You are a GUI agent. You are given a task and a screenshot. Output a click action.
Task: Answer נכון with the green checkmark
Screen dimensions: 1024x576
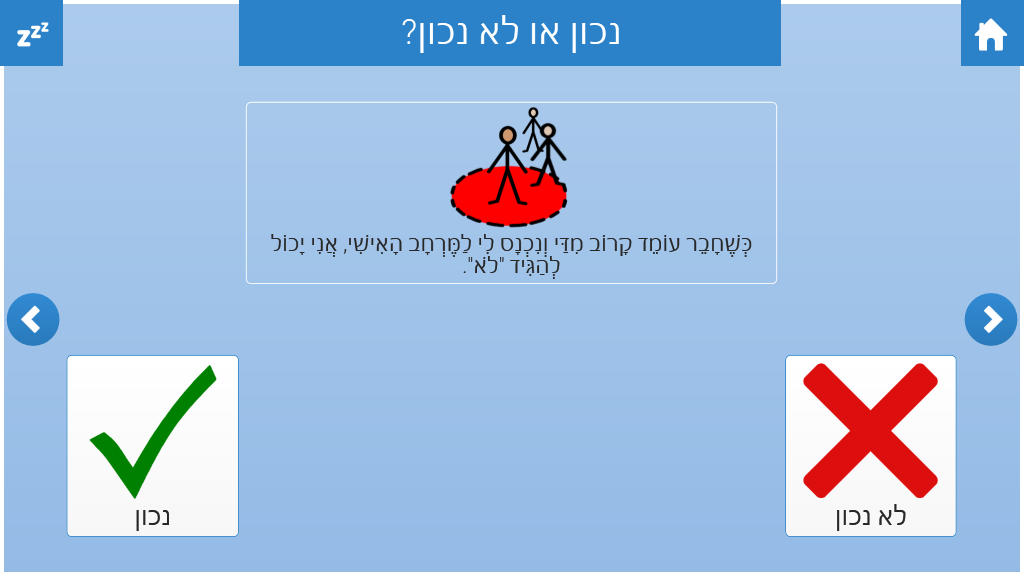[153, 446]
